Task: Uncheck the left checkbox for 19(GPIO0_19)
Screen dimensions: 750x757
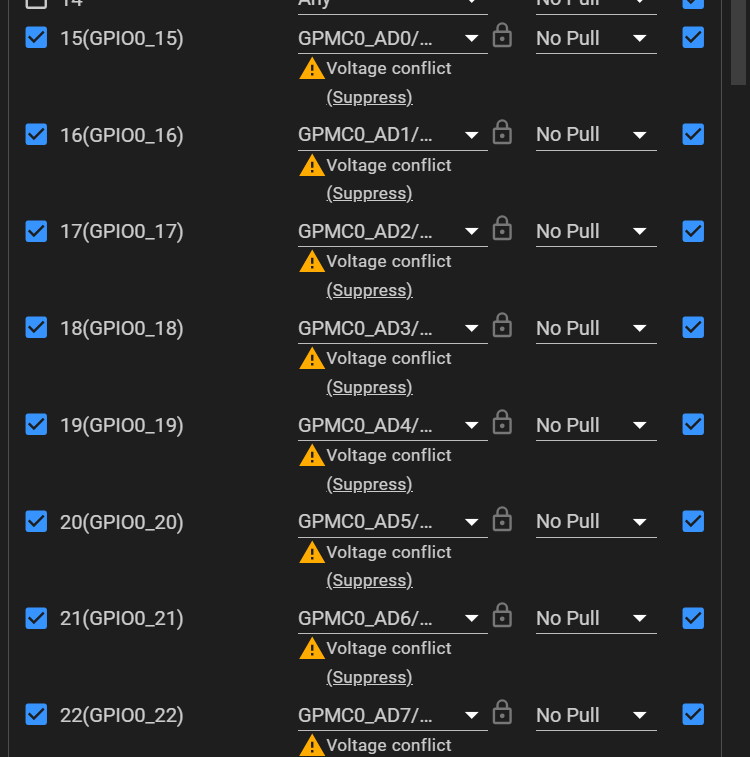Action: (x=36, y=425)
